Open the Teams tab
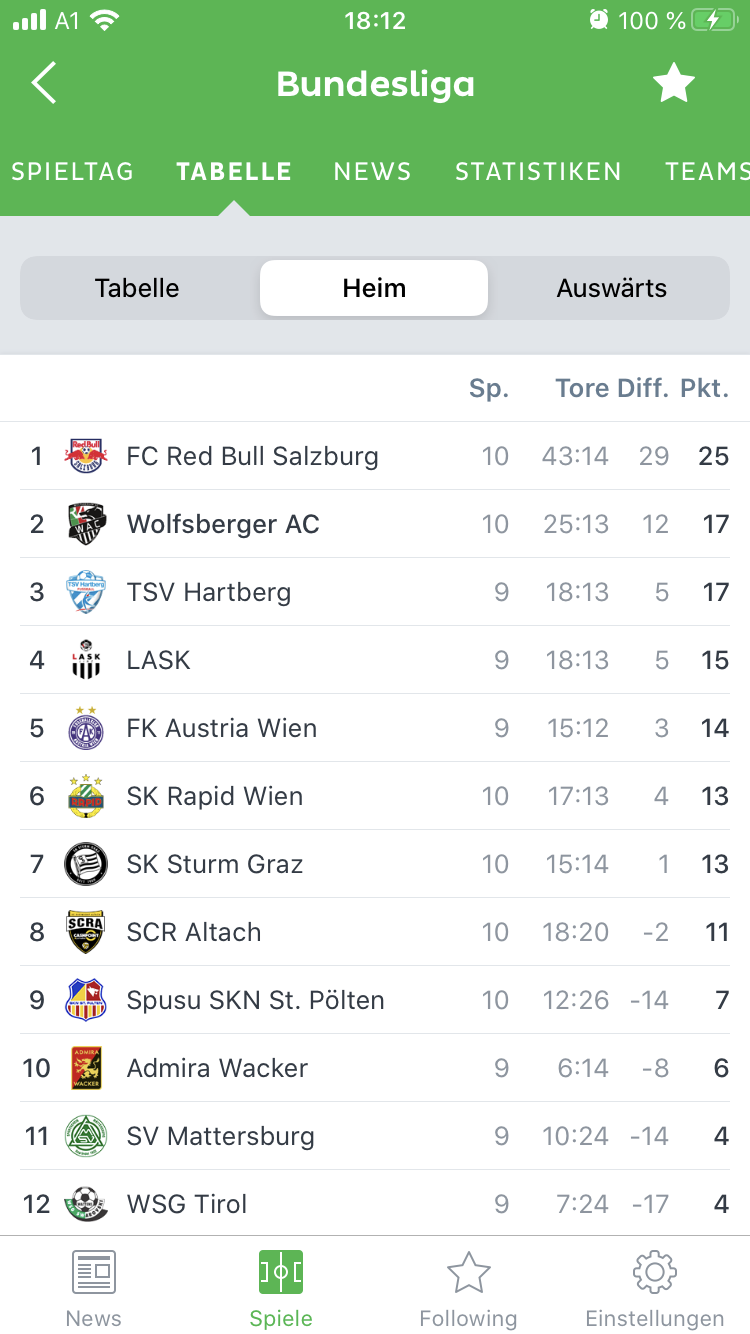 pos(707,172)
